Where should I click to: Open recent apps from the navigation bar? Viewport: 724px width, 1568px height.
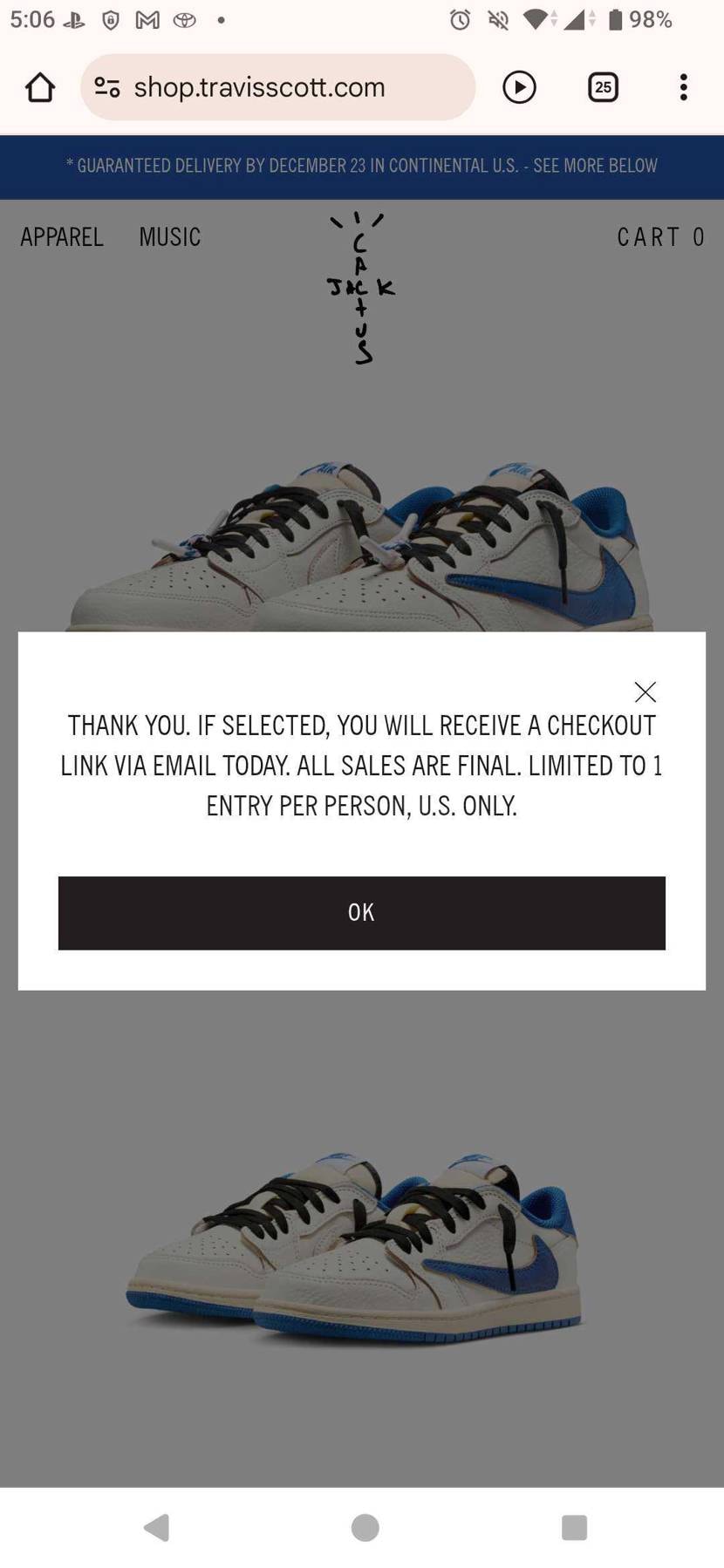click(x=574, y=1527)
